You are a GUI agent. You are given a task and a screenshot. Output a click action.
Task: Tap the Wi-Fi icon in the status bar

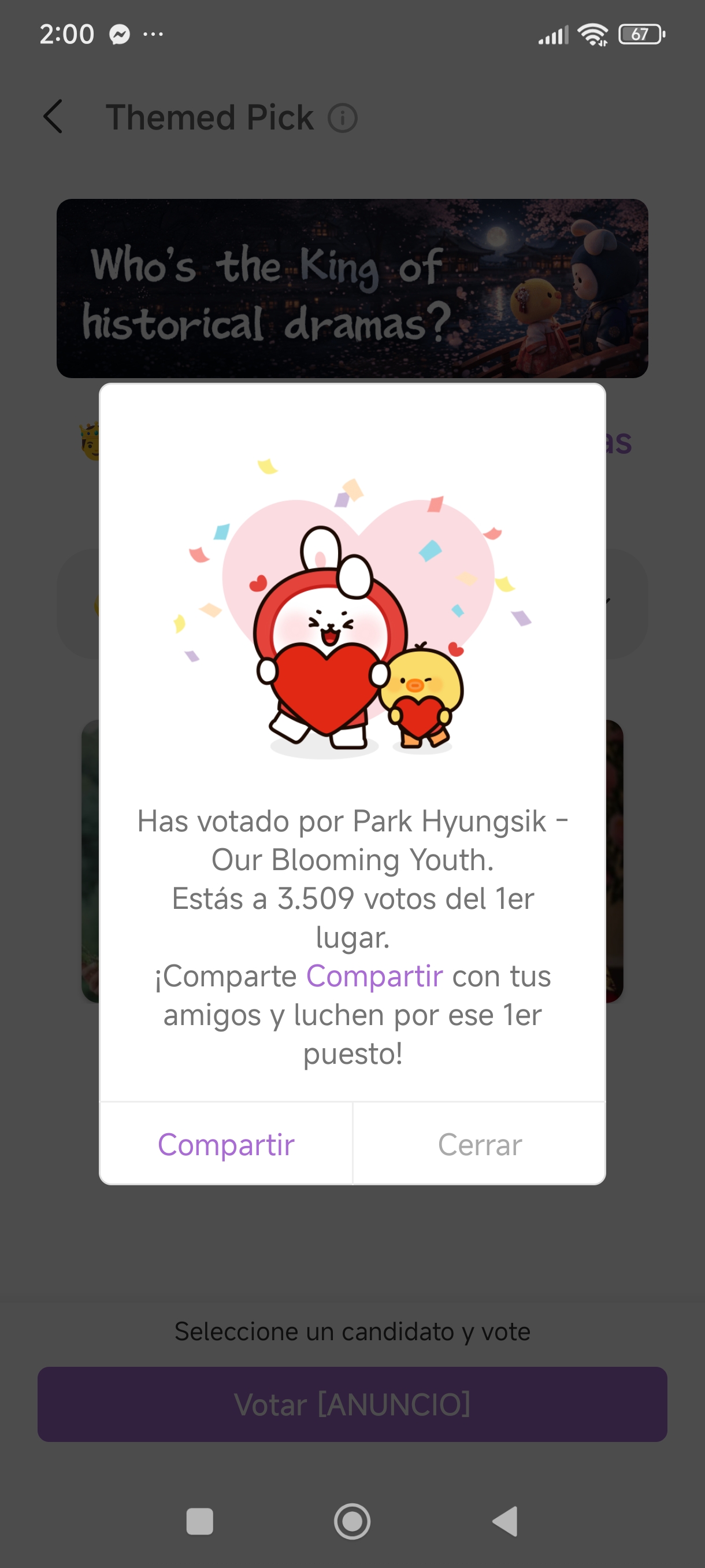click(592, 35)
